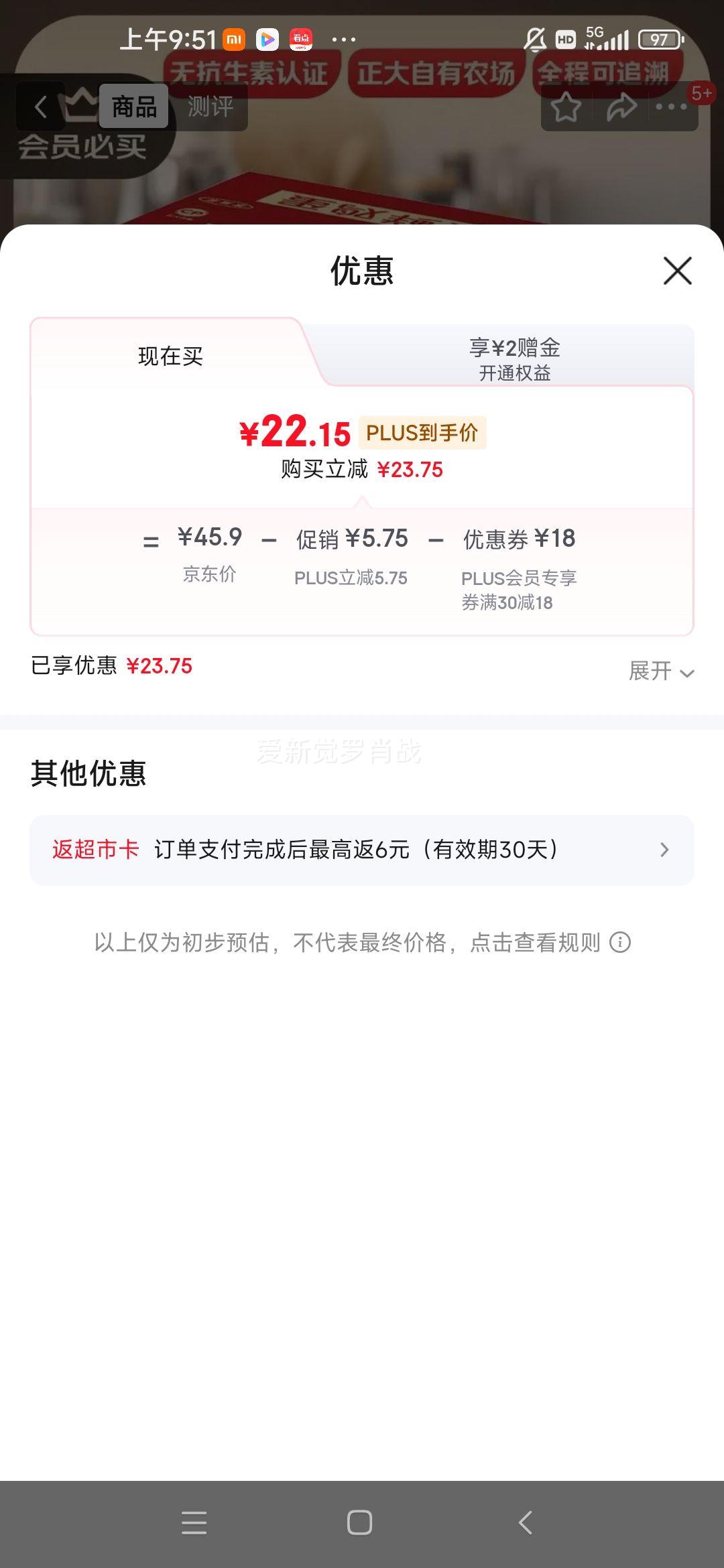Viewport: 724px width, 1568px height.
Task: Expand 已享优惠 details via 展开
Action: (x=660, y=671)
